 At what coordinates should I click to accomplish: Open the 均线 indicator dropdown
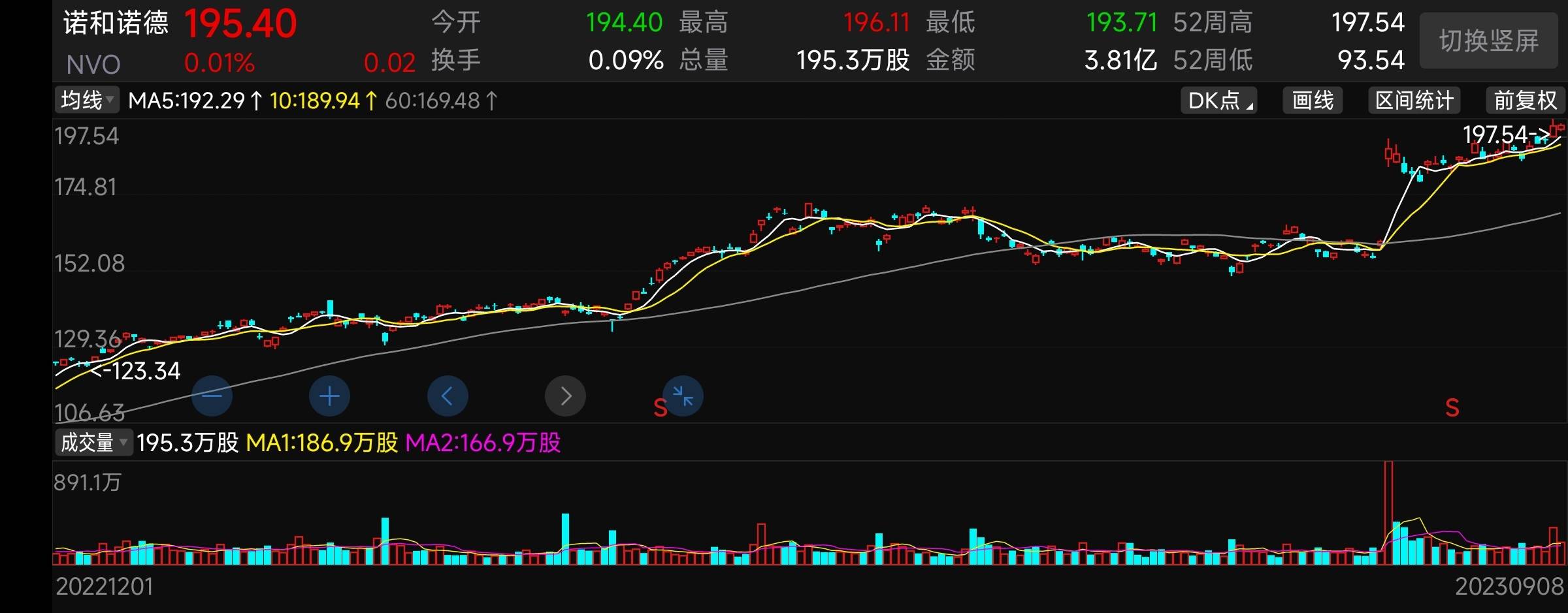88,101
